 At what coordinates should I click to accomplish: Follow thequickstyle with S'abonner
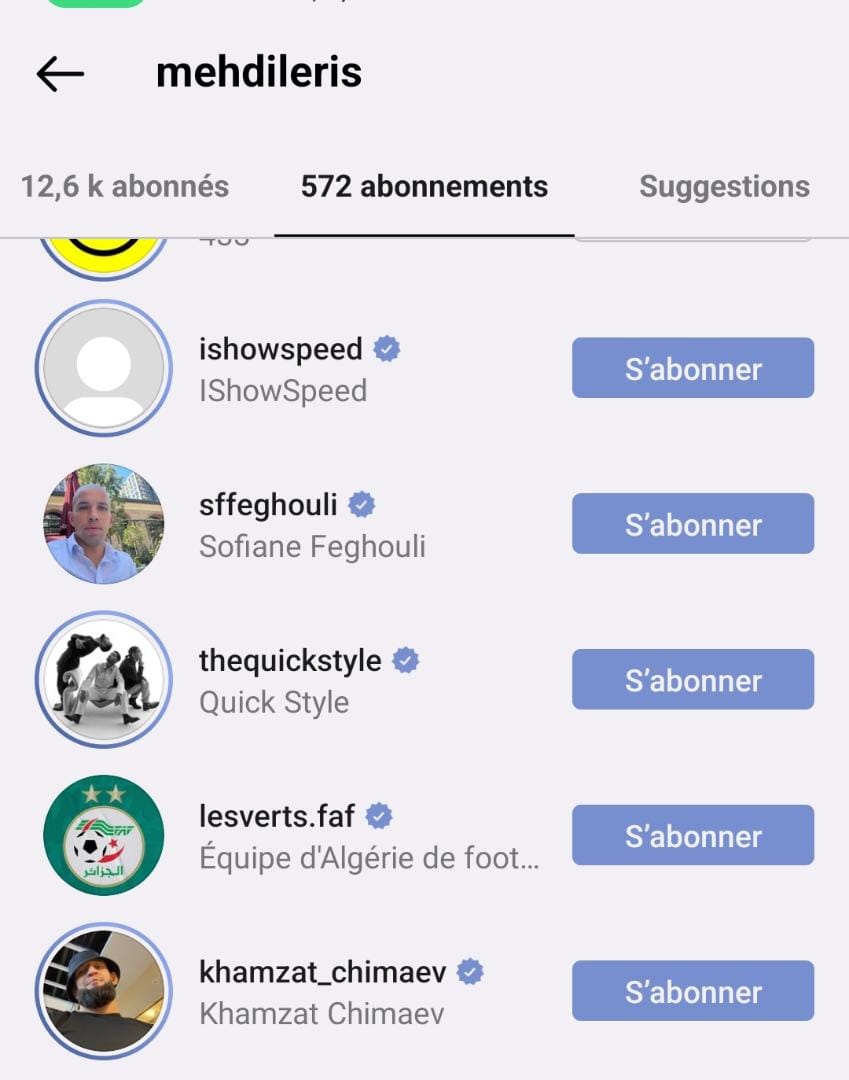693,681
